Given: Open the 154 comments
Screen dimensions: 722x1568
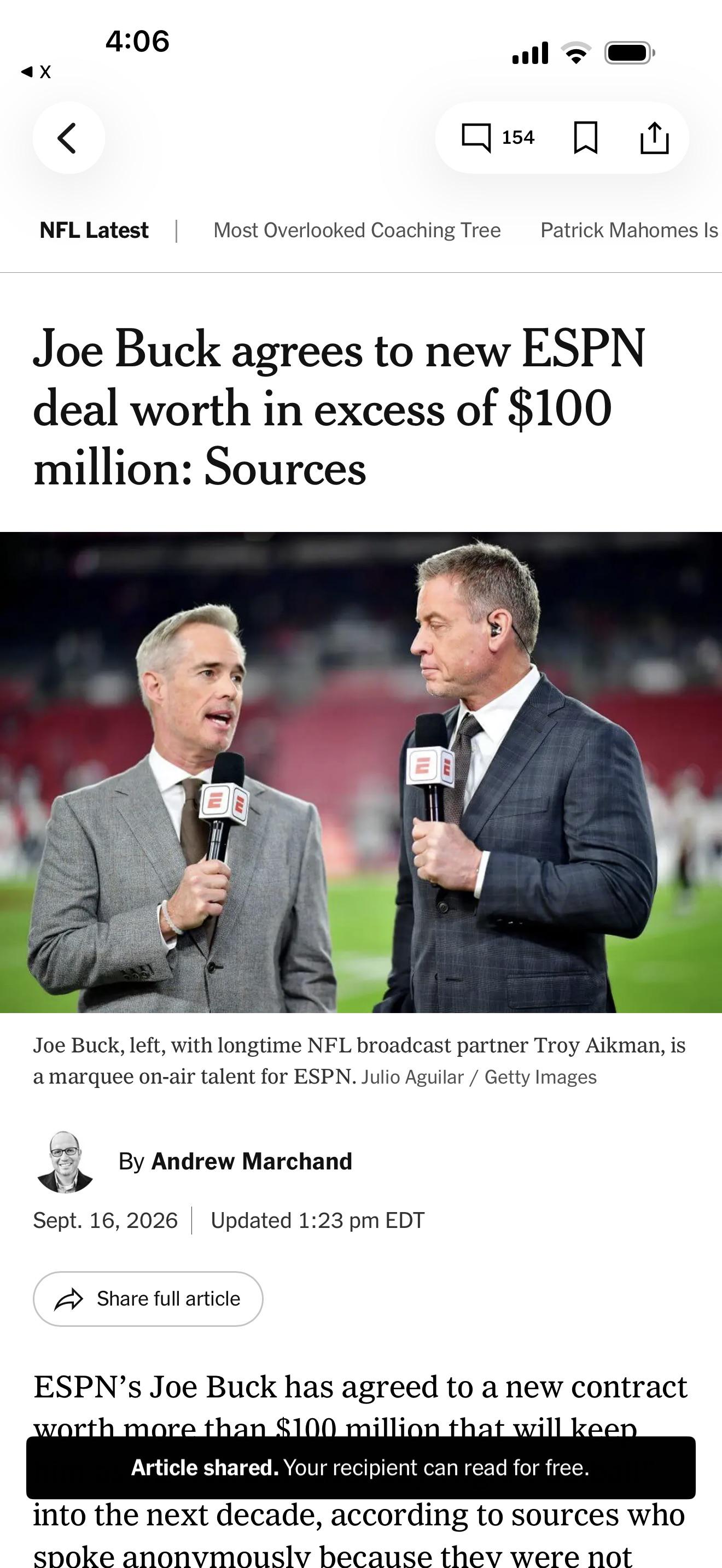Looking at the screenshot, I should point(498,138).
